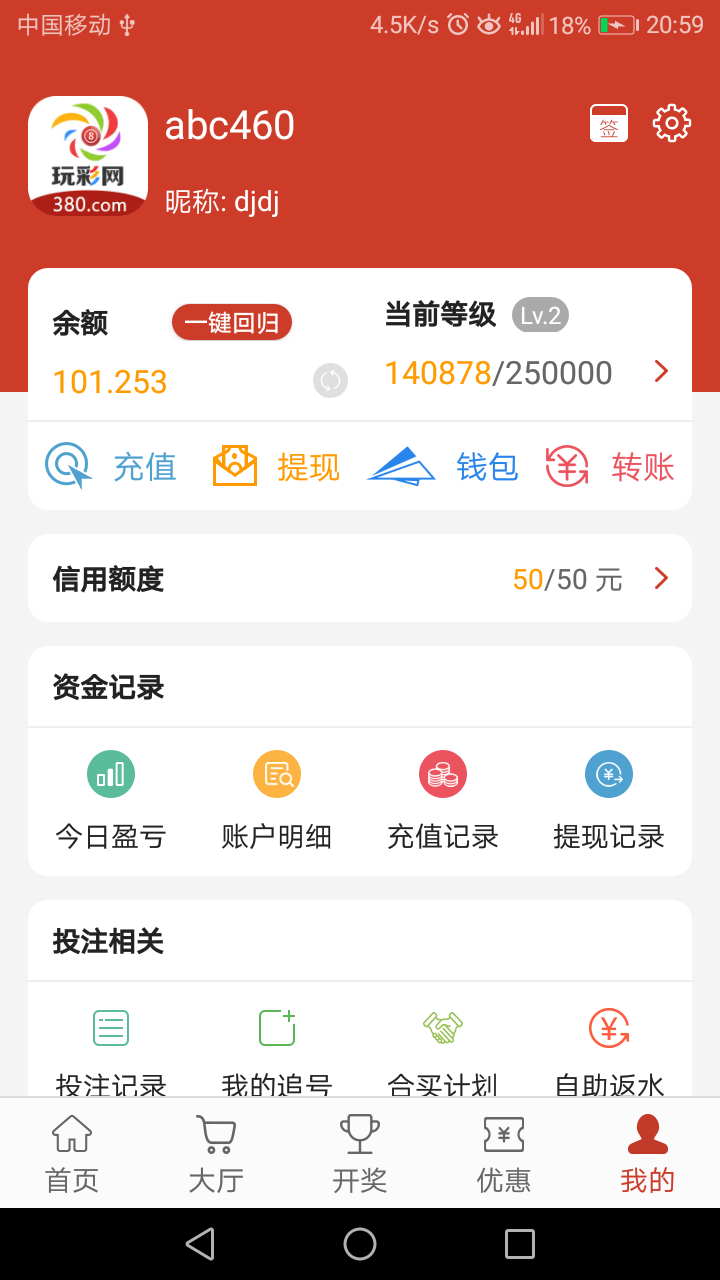Screen dimensions: 720x1280
Task: Tap the 一键回归 button
Action: tap(232, 323)
